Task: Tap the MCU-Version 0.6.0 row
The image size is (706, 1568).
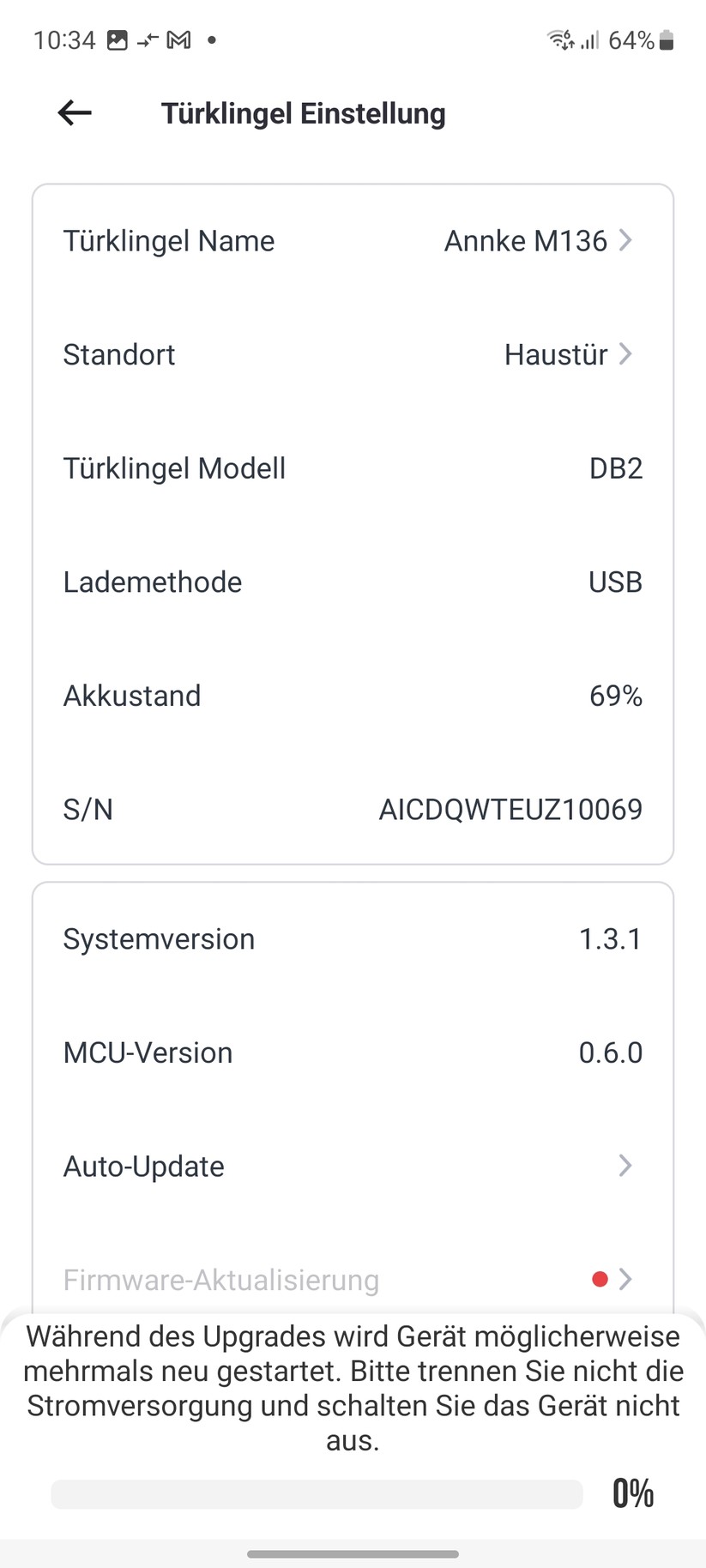Action: (353, 1052)
